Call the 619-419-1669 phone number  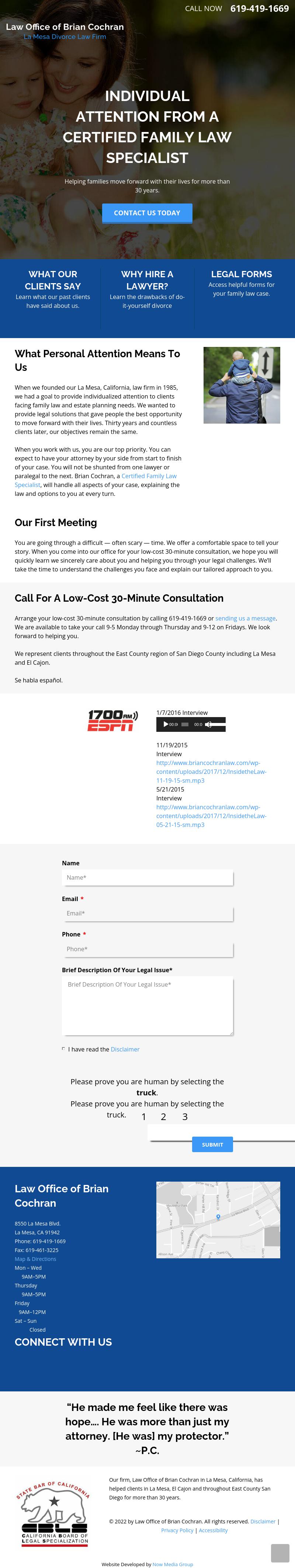click(x=259, y=8)
